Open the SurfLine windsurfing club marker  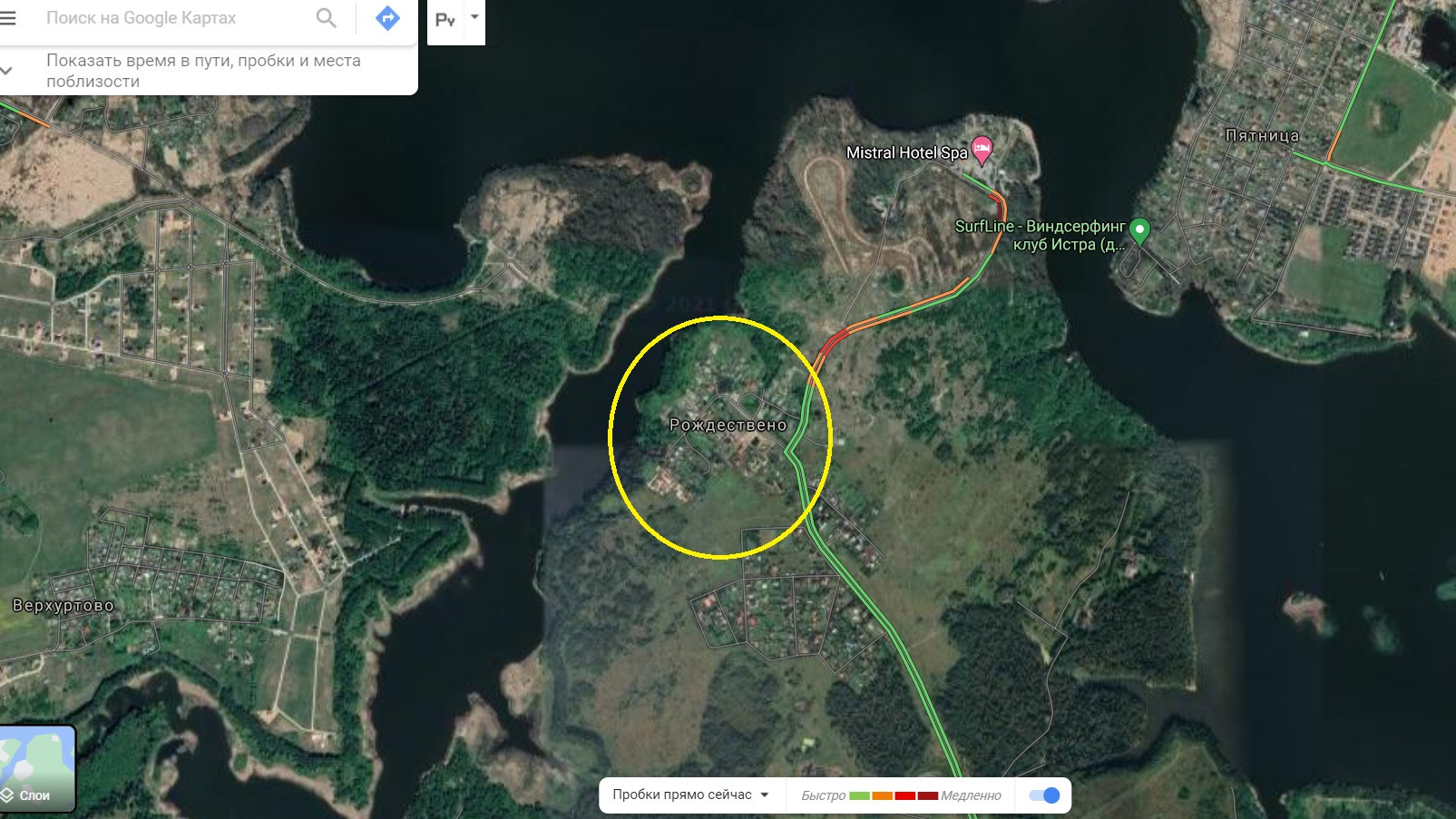pyautogui.click(x=1140, y=229)
